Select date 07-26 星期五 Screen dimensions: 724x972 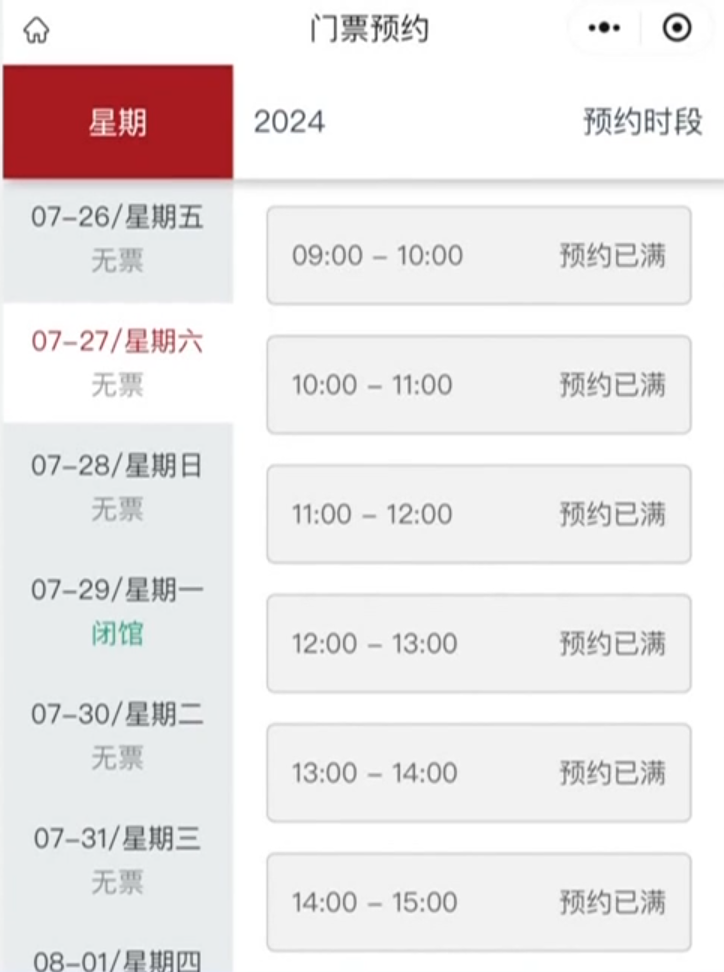117,239
